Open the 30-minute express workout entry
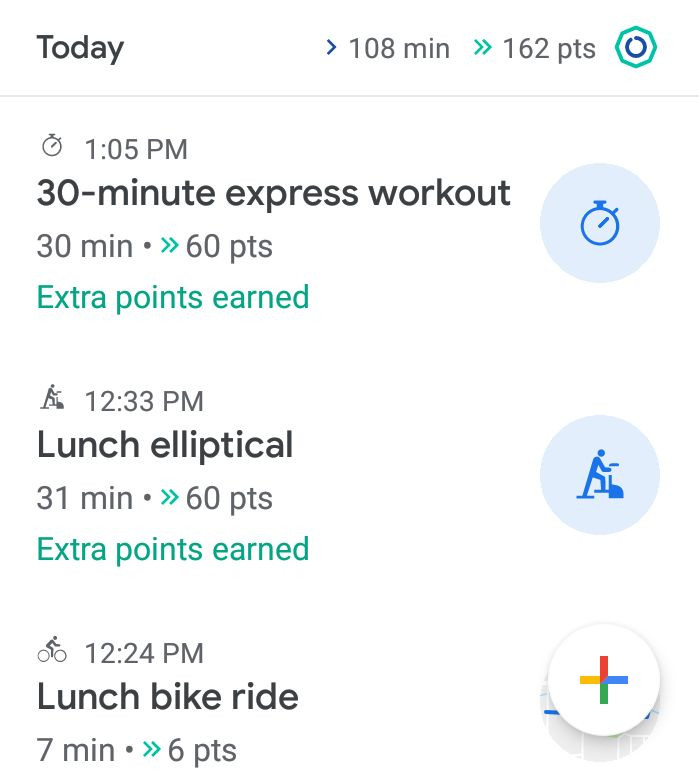699x778 pixels. click(273, 193)
